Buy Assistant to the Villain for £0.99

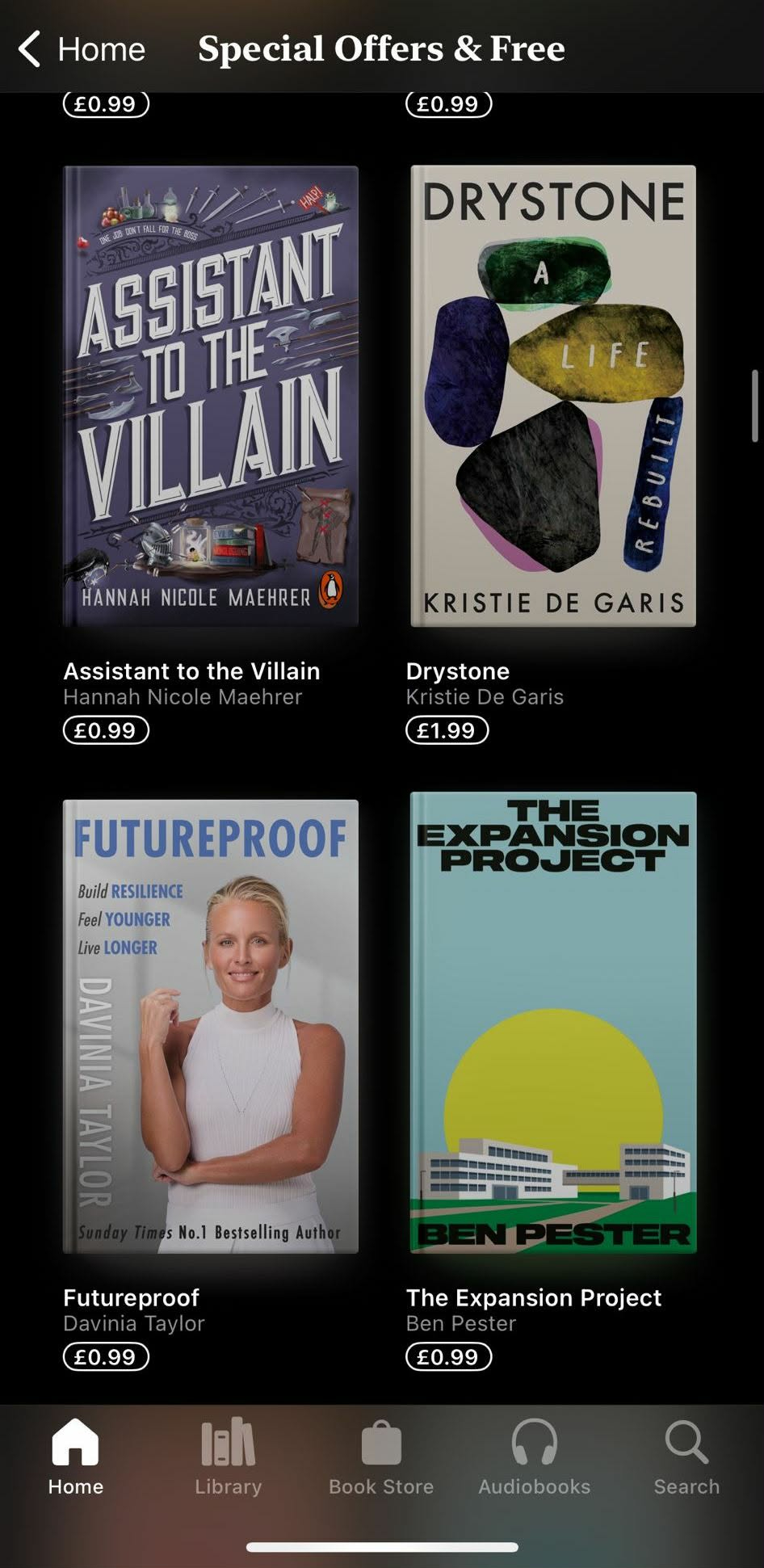coord(106,730)
